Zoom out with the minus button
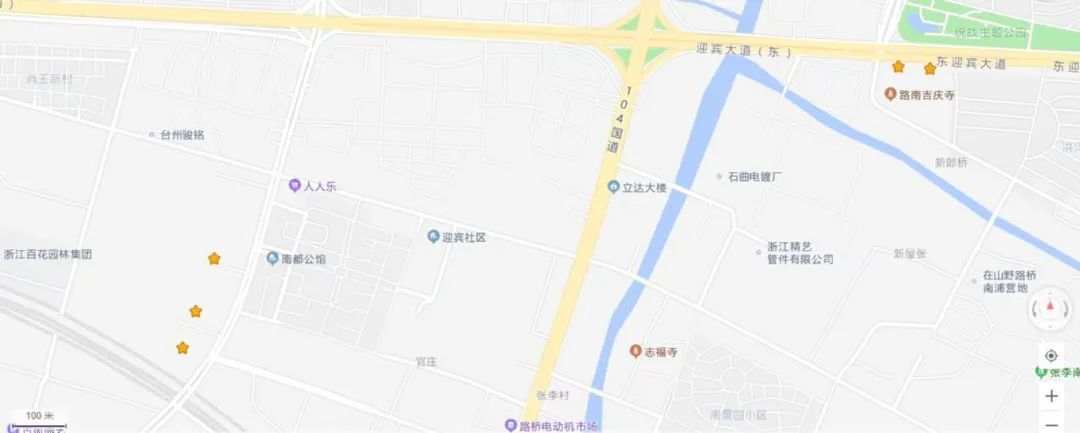Screen dimensions: 1080x433 click(1051, 425)
